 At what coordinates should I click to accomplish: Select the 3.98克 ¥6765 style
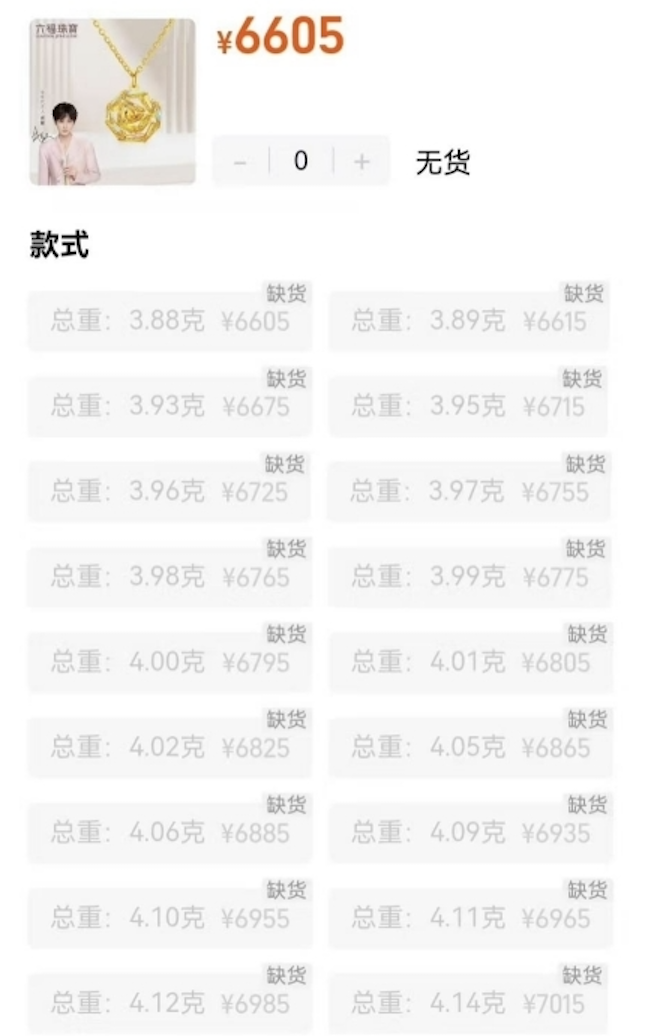click(x=170, y=577)
